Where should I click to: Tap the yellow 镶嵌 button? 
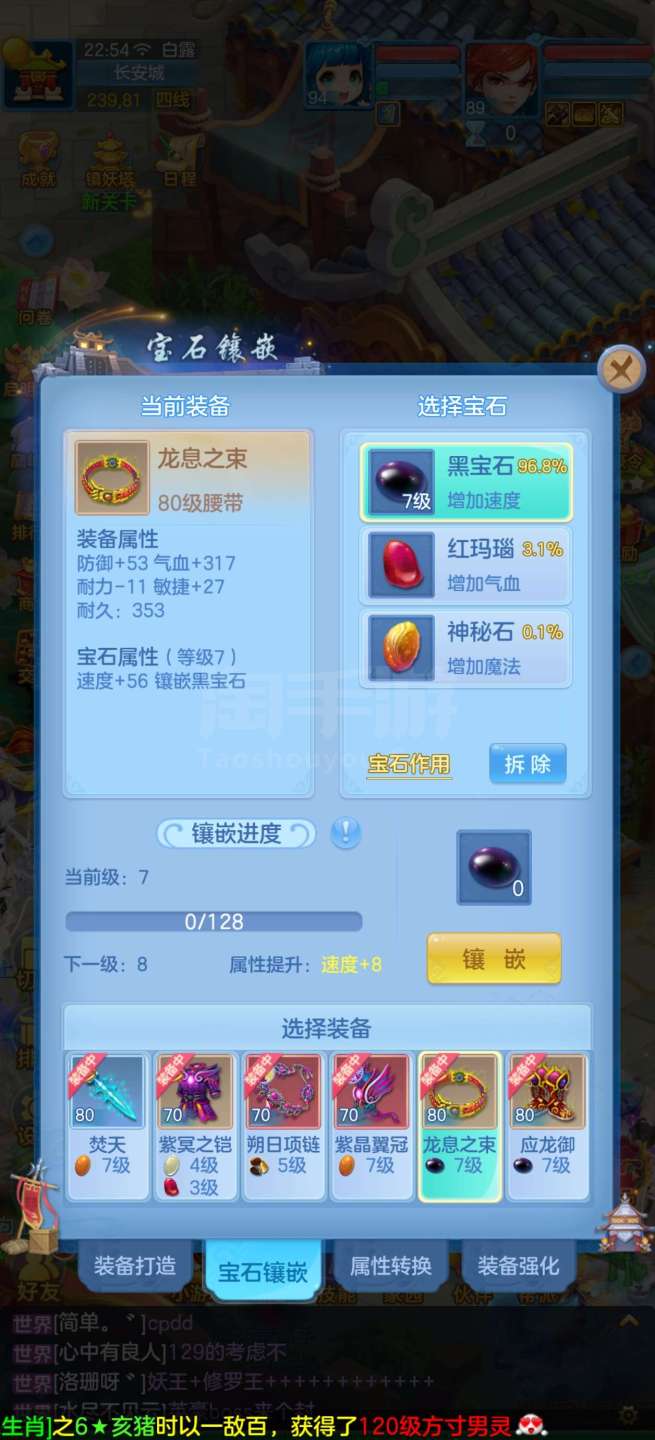pos(494,958)
